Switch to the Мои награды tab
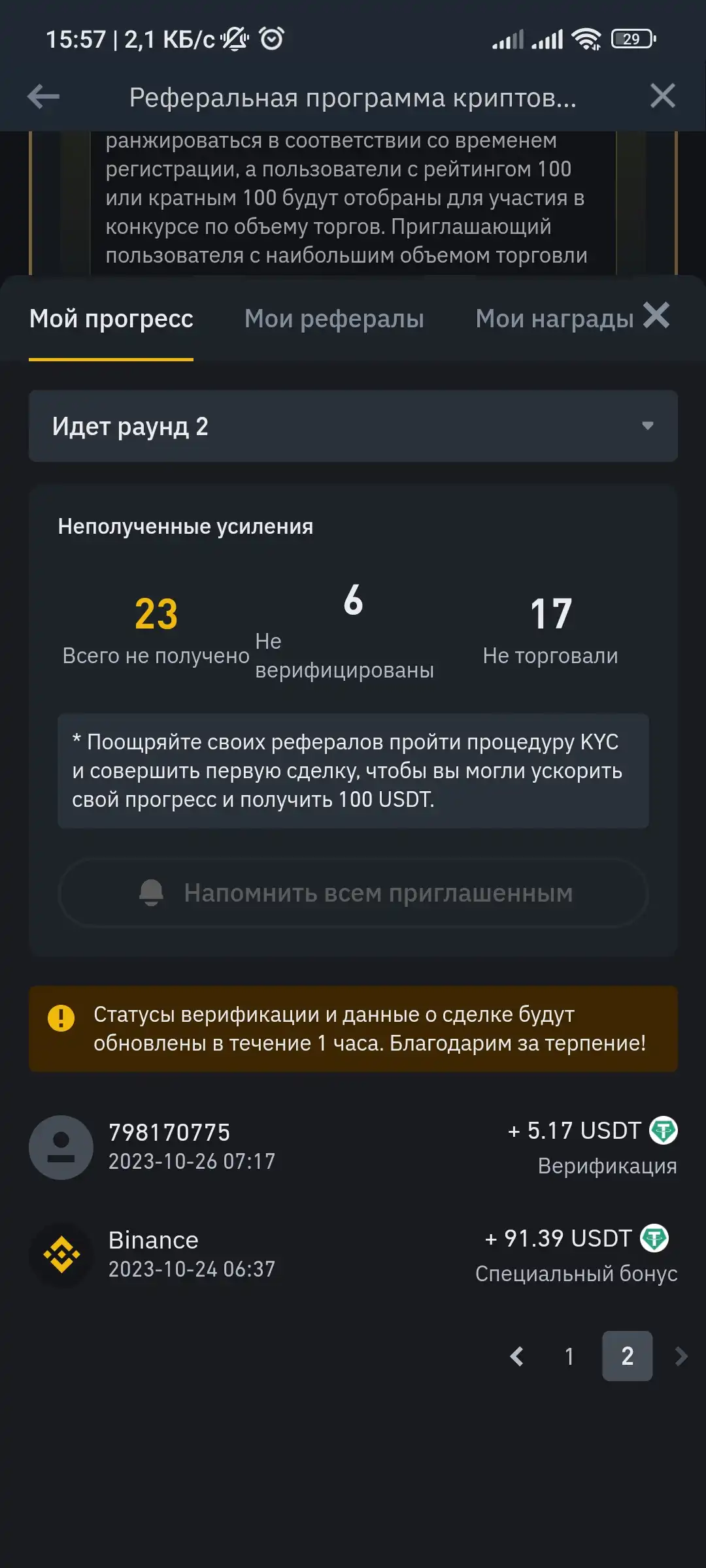706x1568 pixels. [554, 319]
